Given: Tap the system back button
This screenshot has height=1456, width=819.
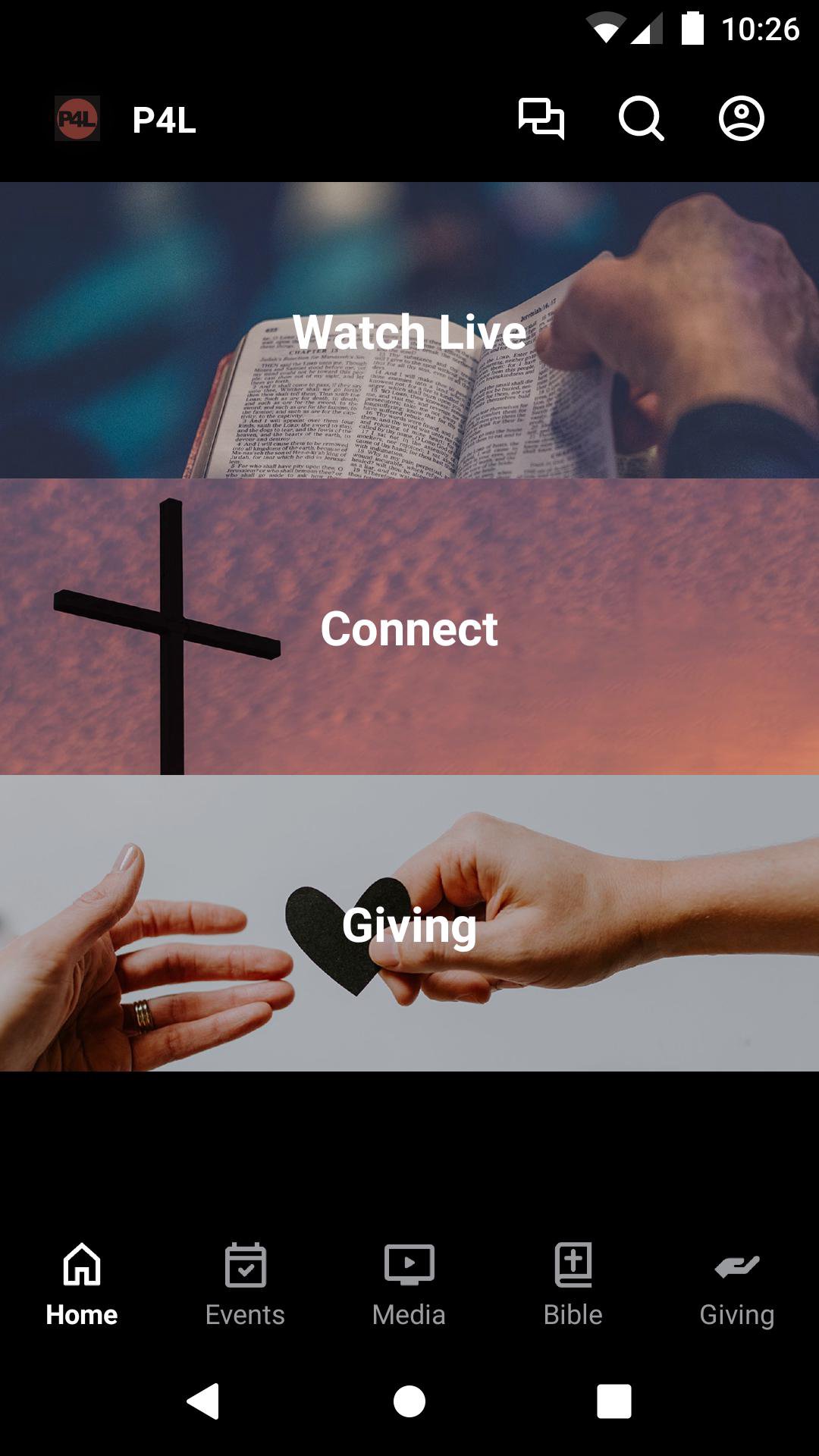Looking at the screenshot, I should click(203, 1401).
